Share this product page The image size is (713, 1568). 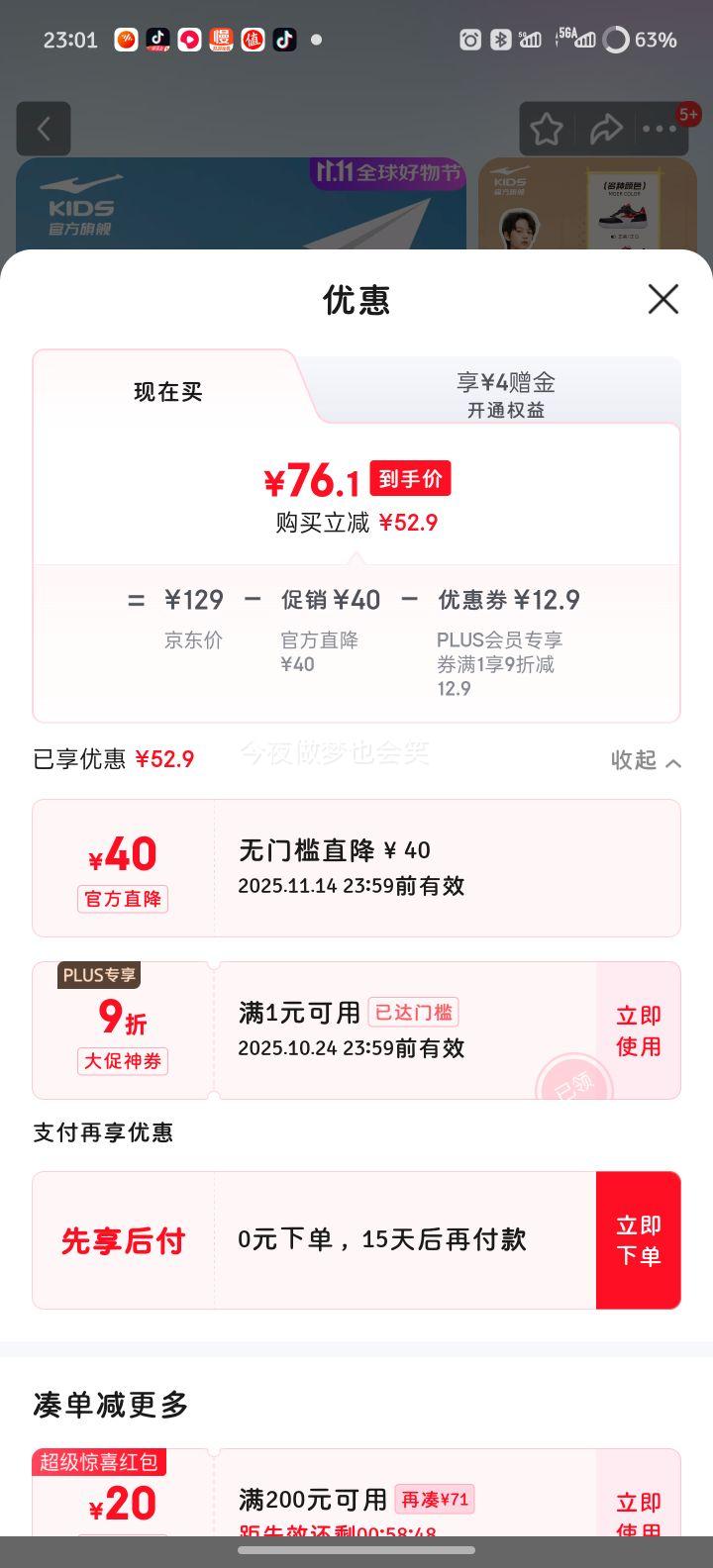pos(605,129)
